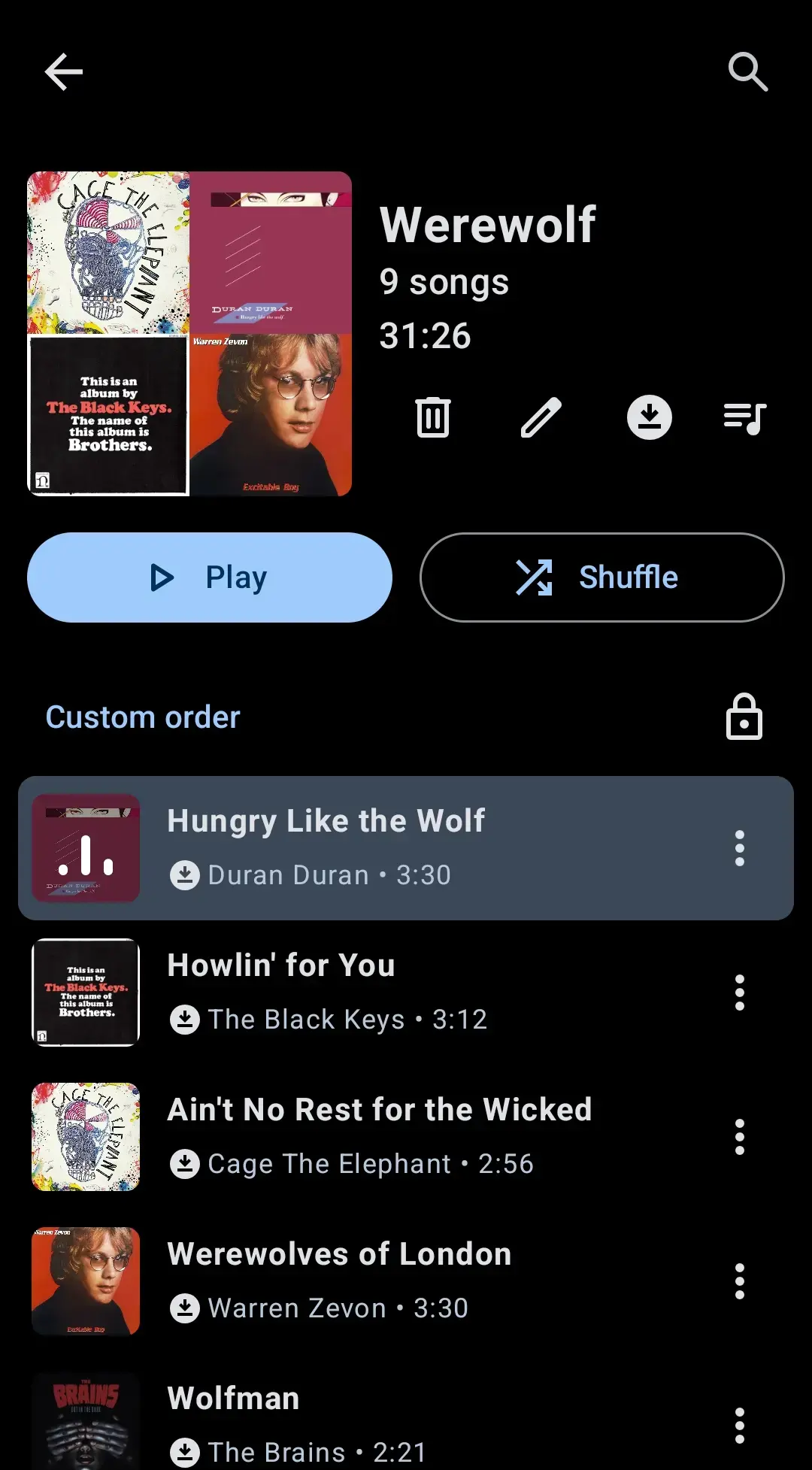Play Werewolves of London

click(376, 1281)
